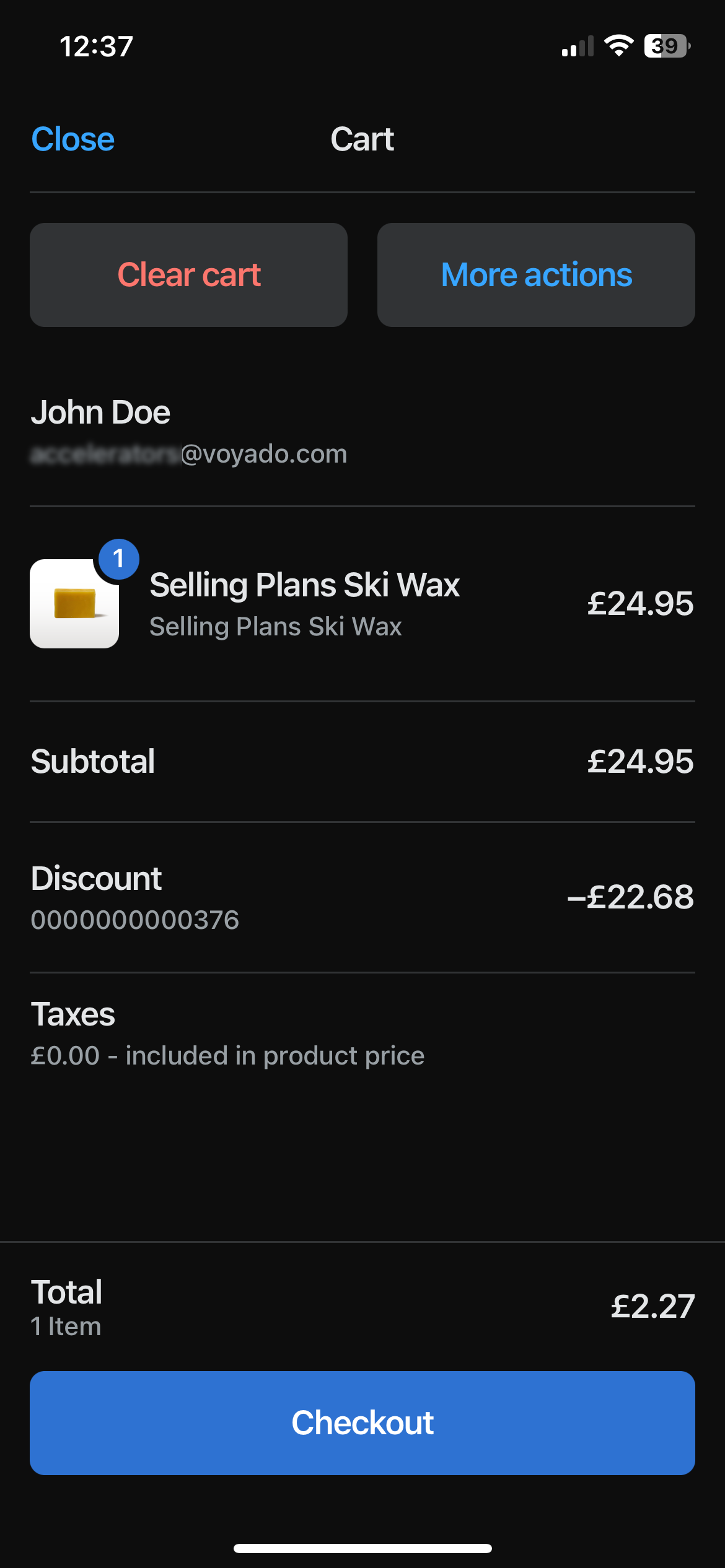Tap the Wi-Fi icon in the status bar
The width and height of the screenshot is (725, 1568).
click(618, 45)
